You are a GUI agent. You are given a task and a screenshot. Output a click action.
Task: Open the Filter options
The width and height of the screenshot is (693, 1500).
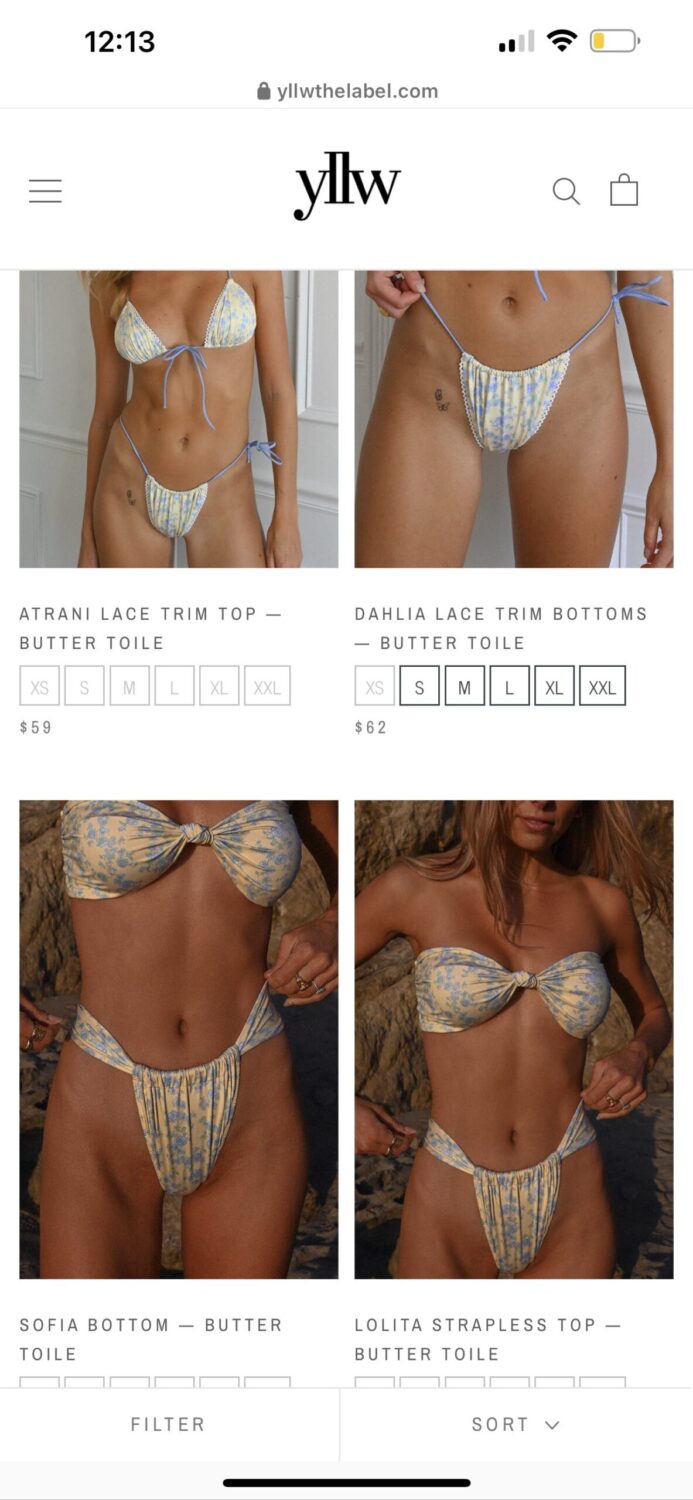pos(168,1424)
